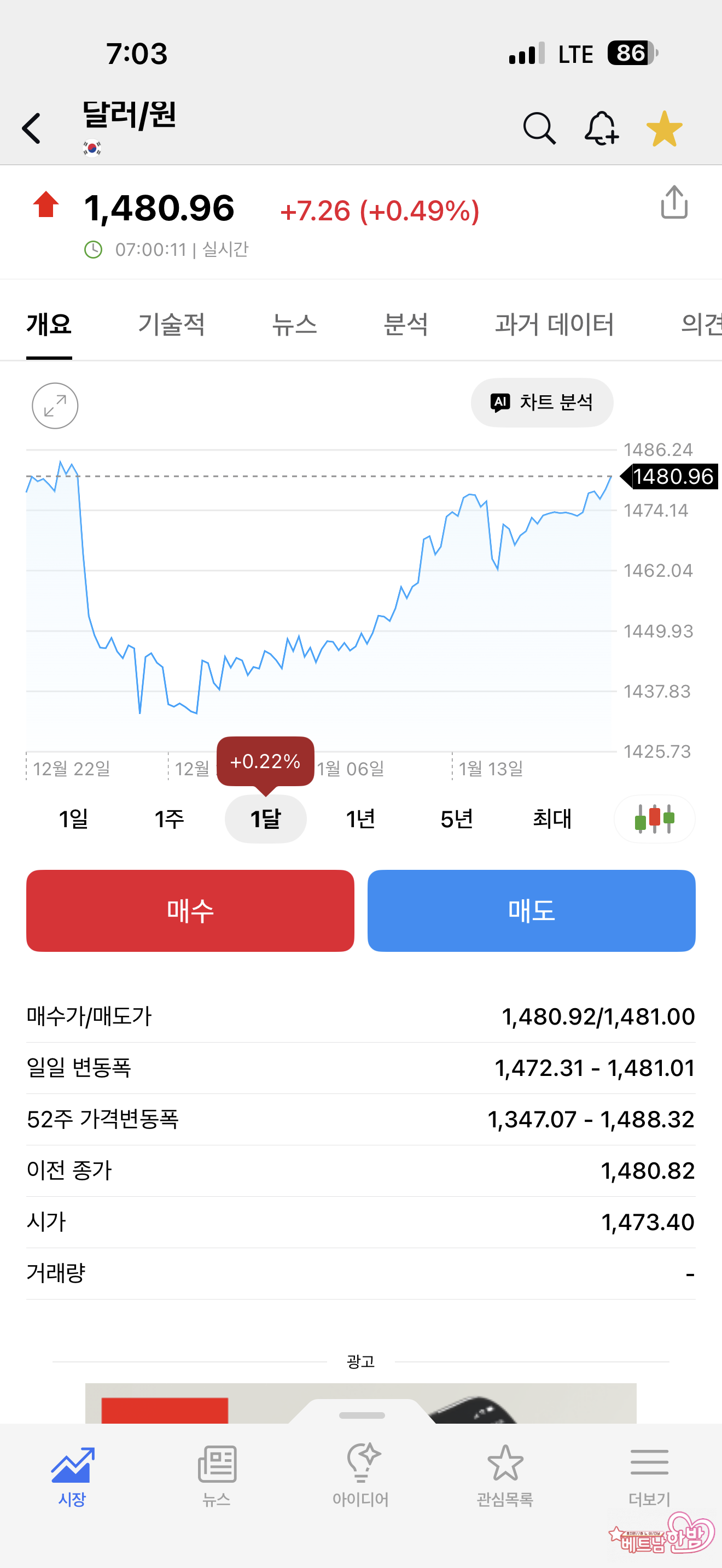722x1568 pixels.
Task: Select the 5년 chart range
Action: click(x=457, y=820)
